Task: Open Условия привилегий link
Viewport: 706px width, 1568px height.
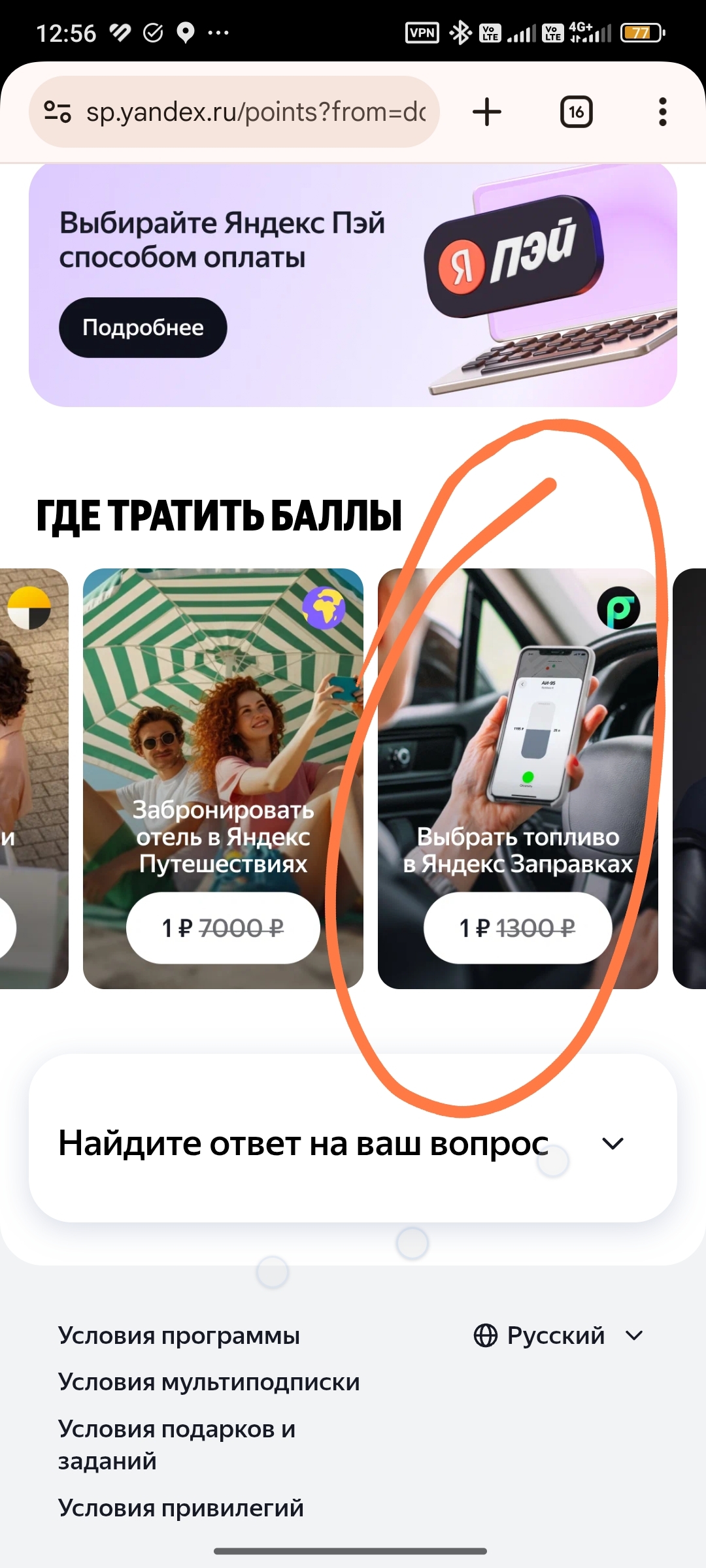Action: pos(181,1508)
